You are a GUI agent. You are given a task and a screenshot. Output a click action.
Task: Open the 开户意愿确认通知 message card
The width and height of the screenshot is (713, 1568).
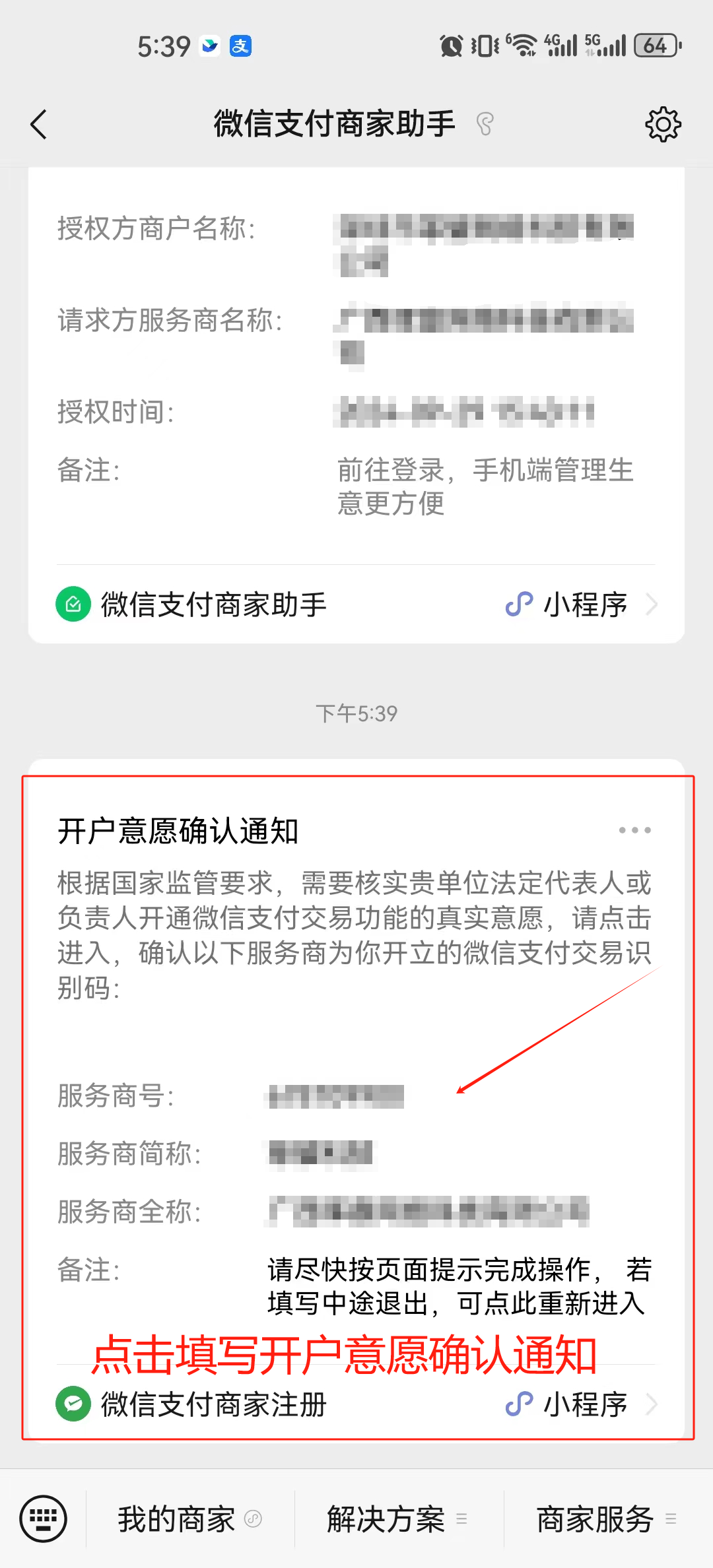[356, 990]
